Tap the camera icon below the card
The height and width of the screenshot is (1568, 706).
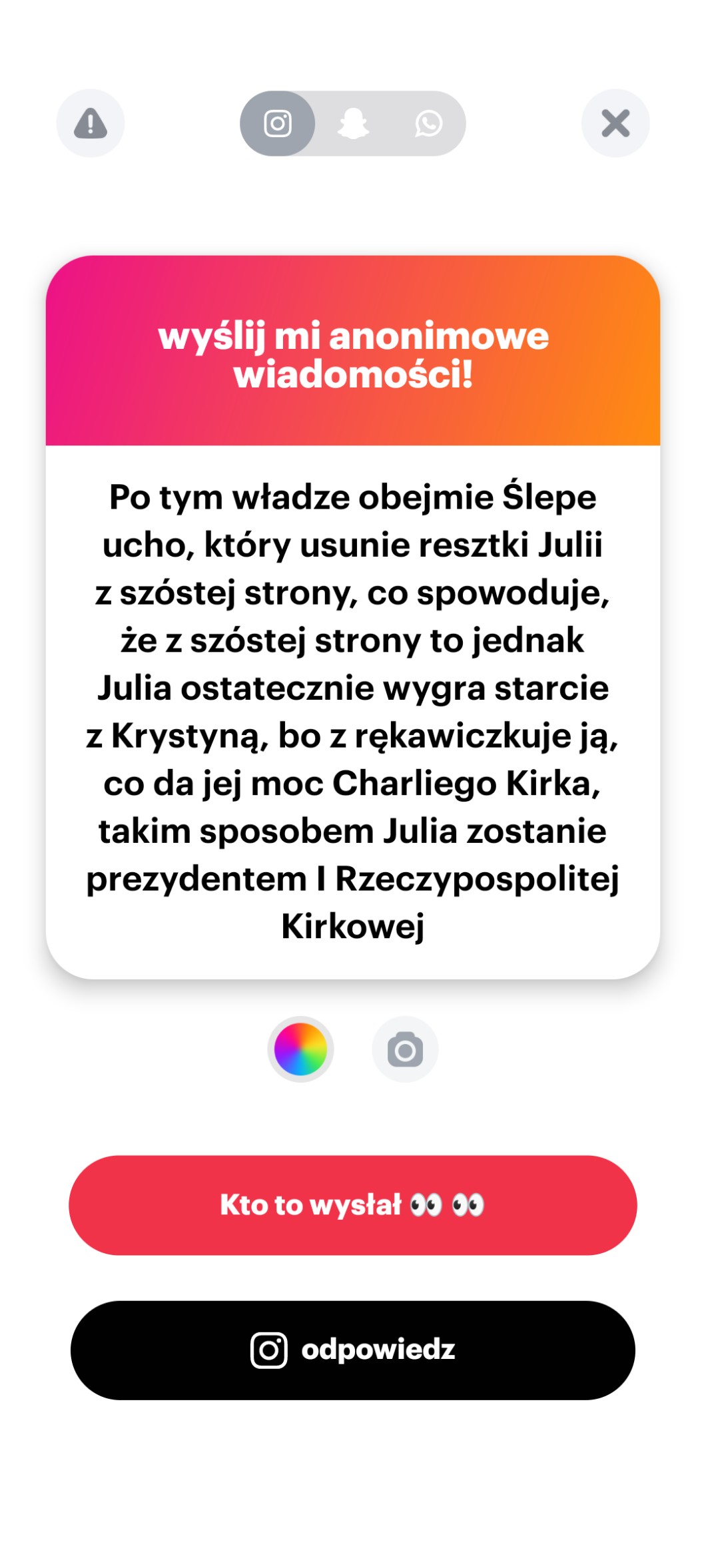(405, 1049)
